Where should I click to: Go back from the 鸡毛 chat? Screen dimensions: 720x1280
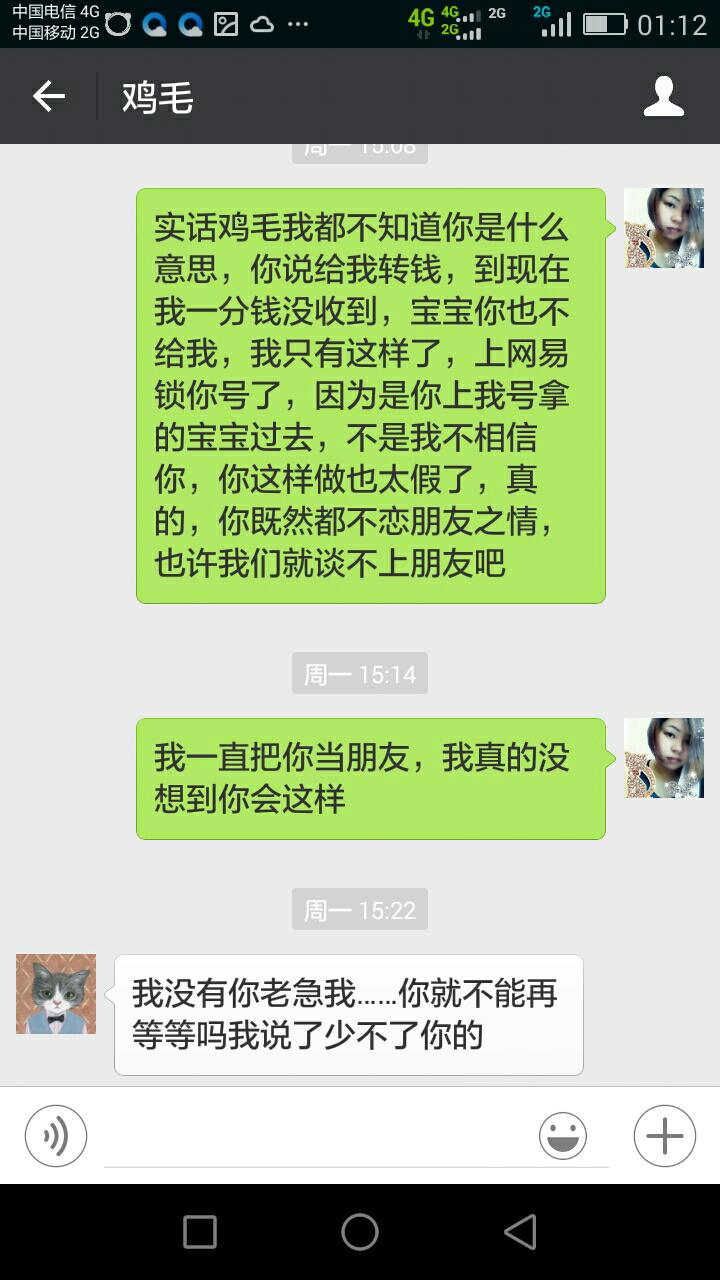(48, 97)
